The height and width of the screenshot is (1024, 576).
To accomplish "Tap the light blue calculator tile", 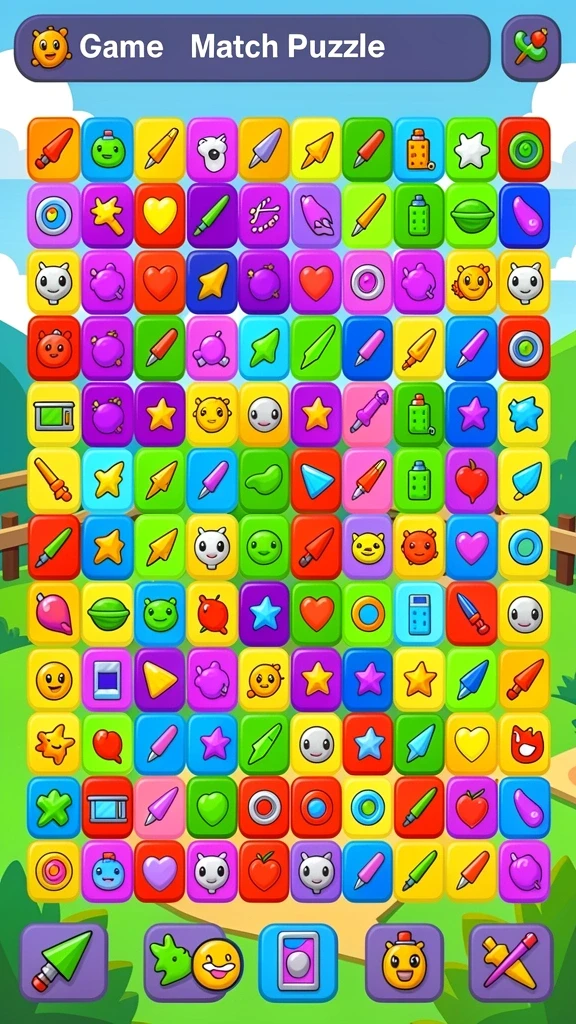I will point(419,614).
